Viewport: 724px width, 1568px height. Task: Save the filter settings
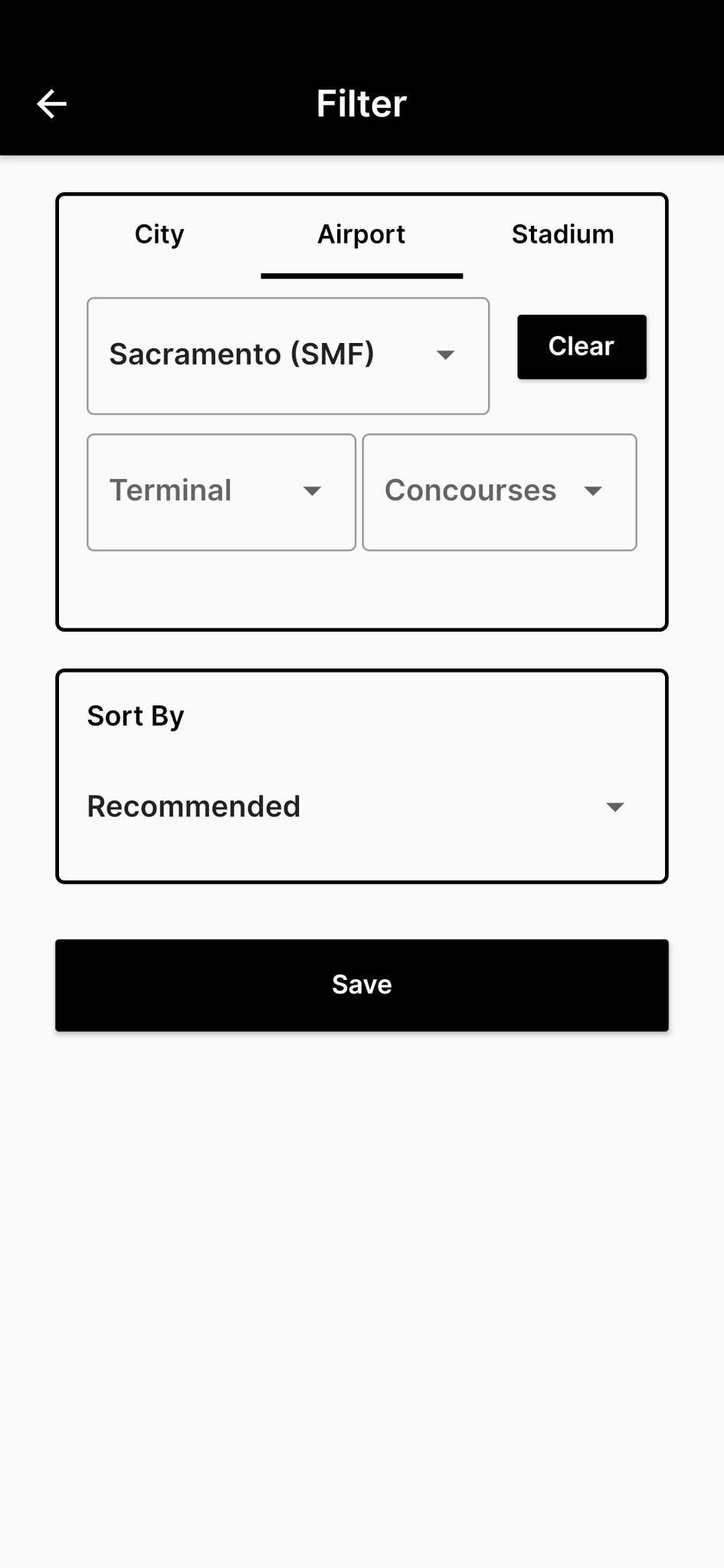(x=362, y=985)
